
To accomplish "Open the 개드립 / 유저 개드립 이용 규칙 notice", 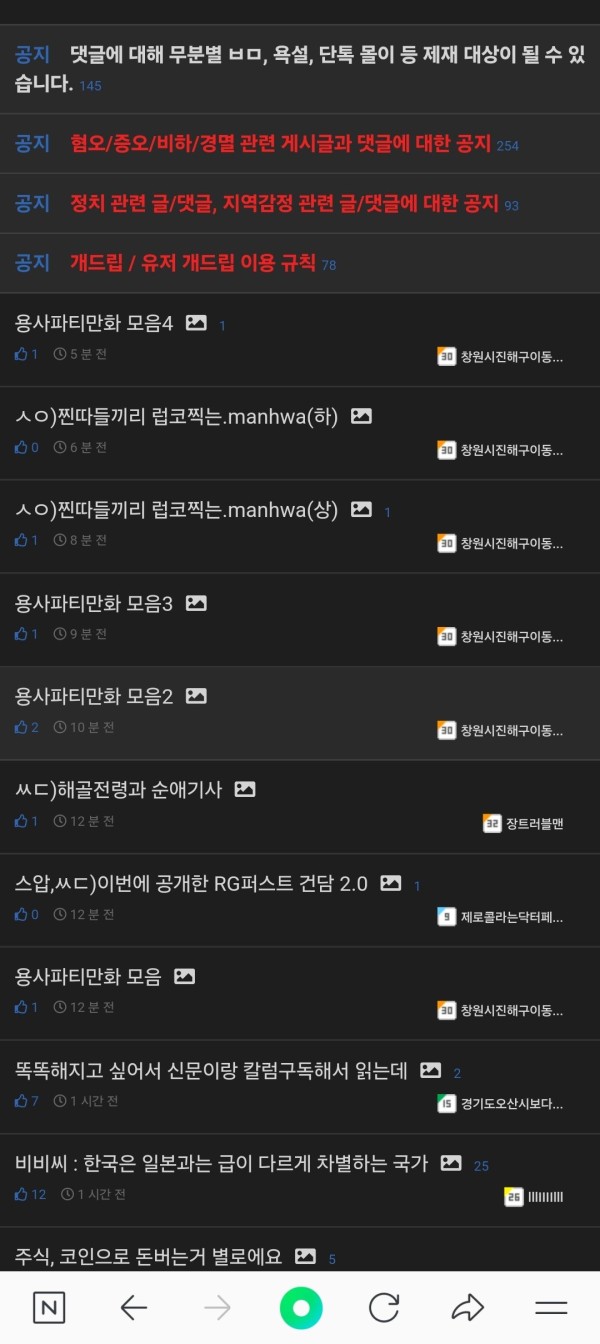I will click(192, 263).
